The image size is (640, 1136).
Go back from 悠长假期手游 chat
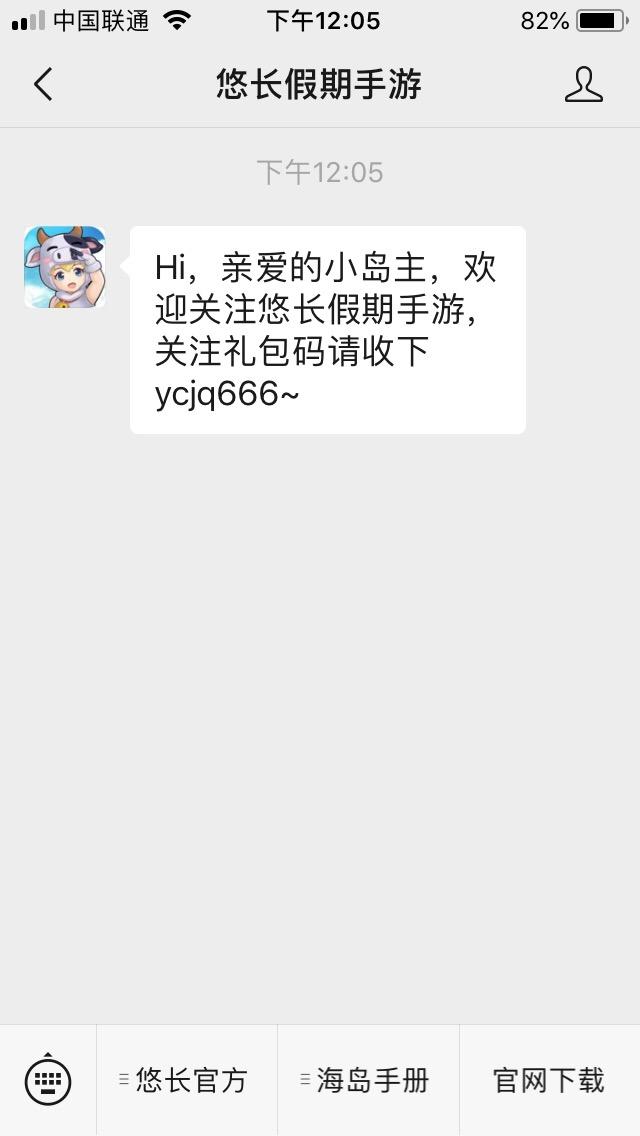43,85
